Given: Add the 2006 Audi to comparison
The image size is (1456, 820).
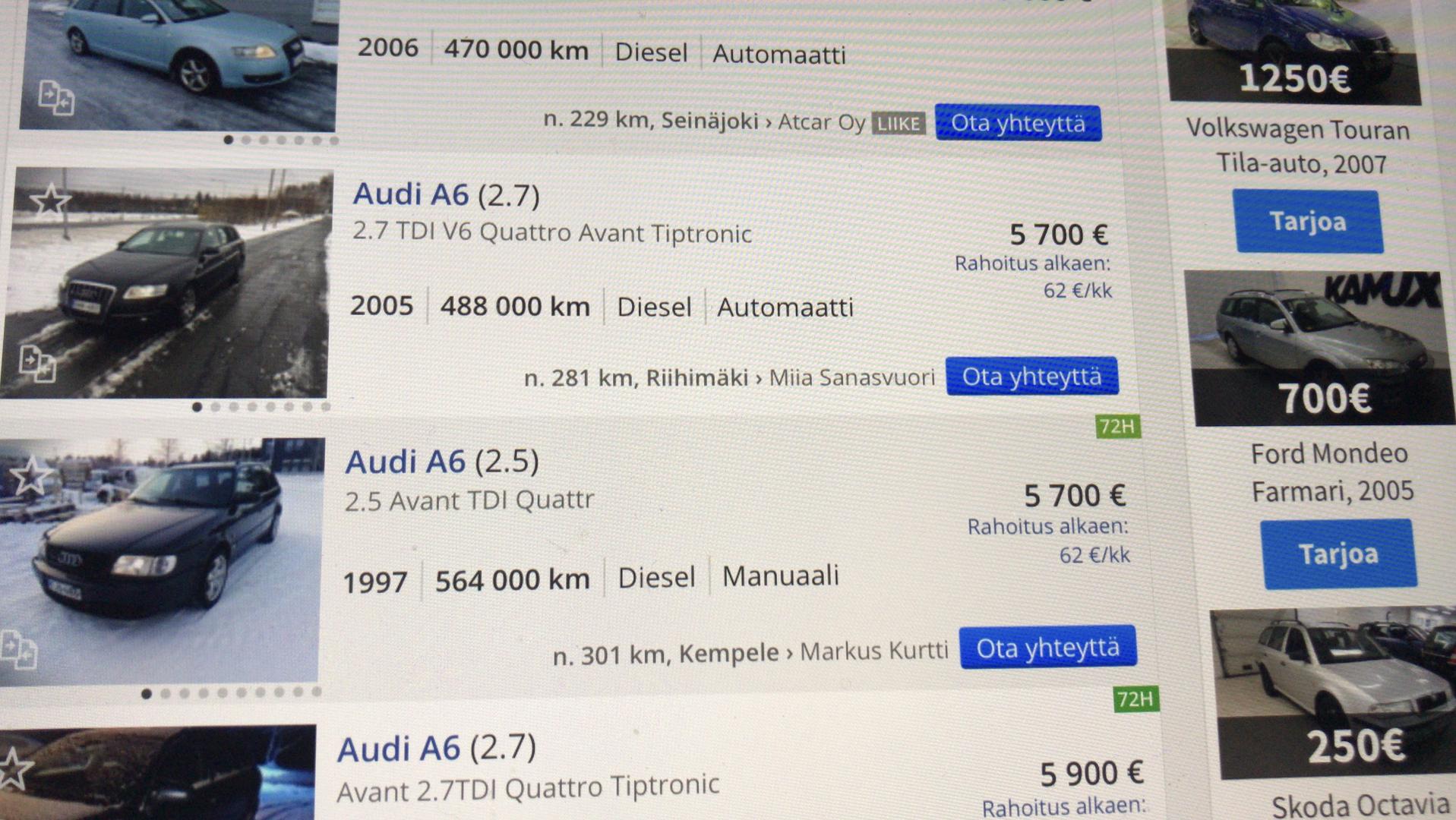Looking at the screenshot, I should pos(56,97).
